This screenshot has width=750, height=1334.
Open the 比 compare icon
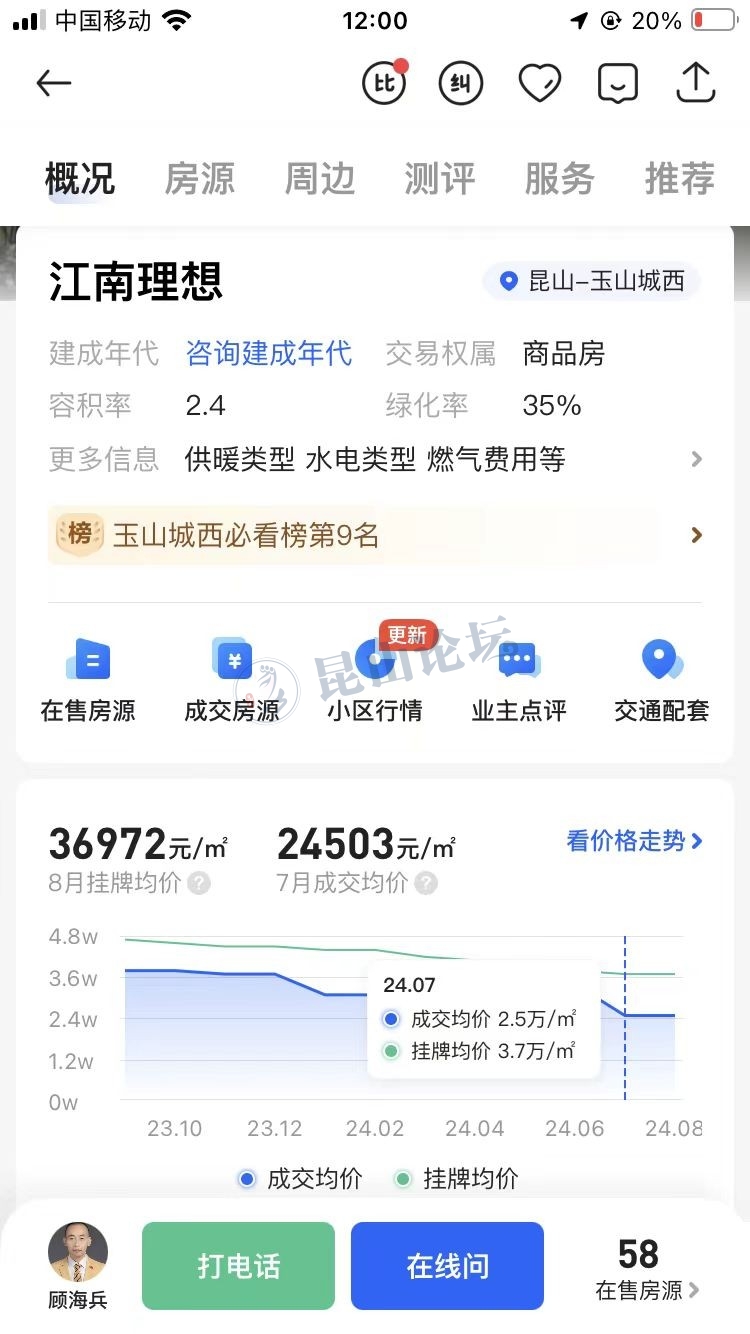384,83
